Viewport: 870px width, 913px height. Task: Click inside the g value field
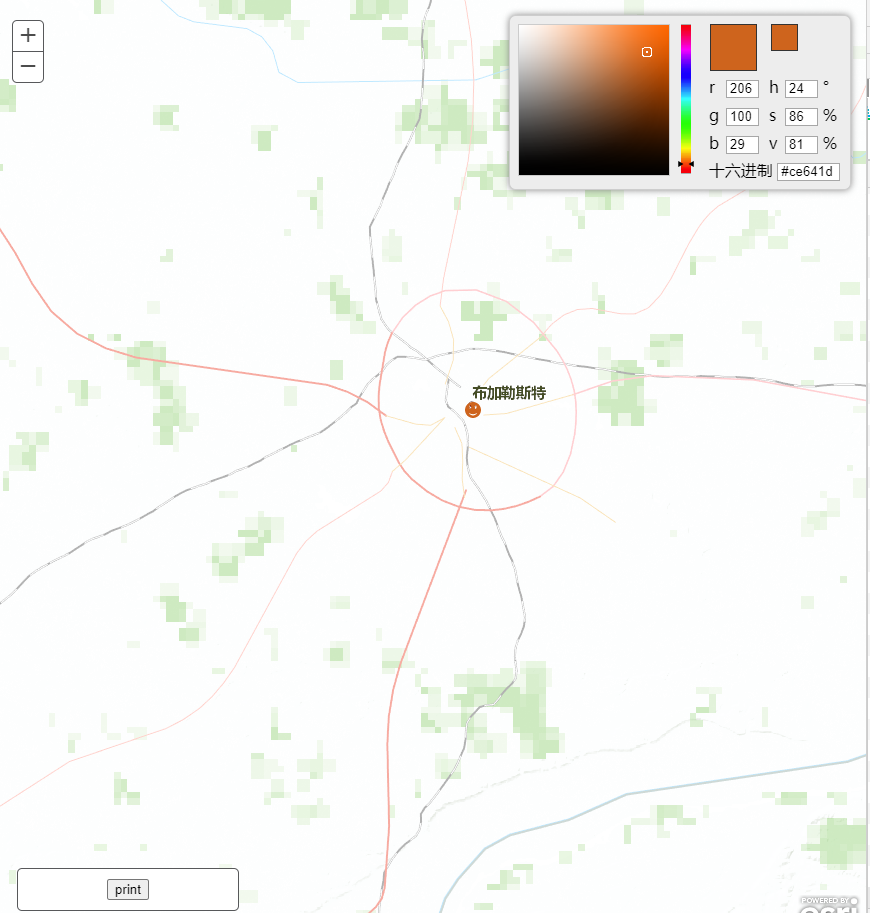(x=741, y=116)
